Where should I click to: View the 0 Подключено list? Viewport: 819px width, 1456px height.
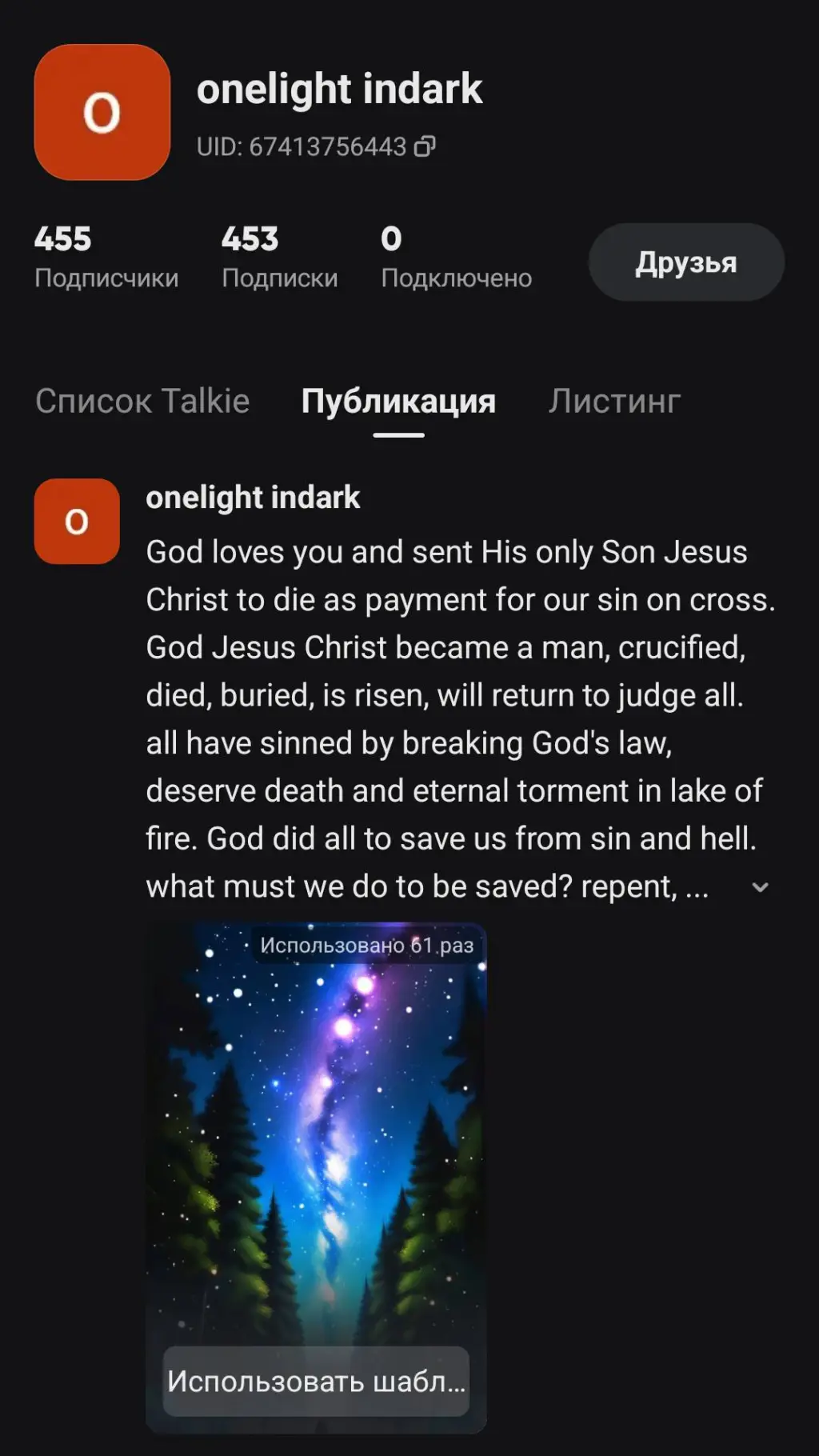(x=456, y=258)
